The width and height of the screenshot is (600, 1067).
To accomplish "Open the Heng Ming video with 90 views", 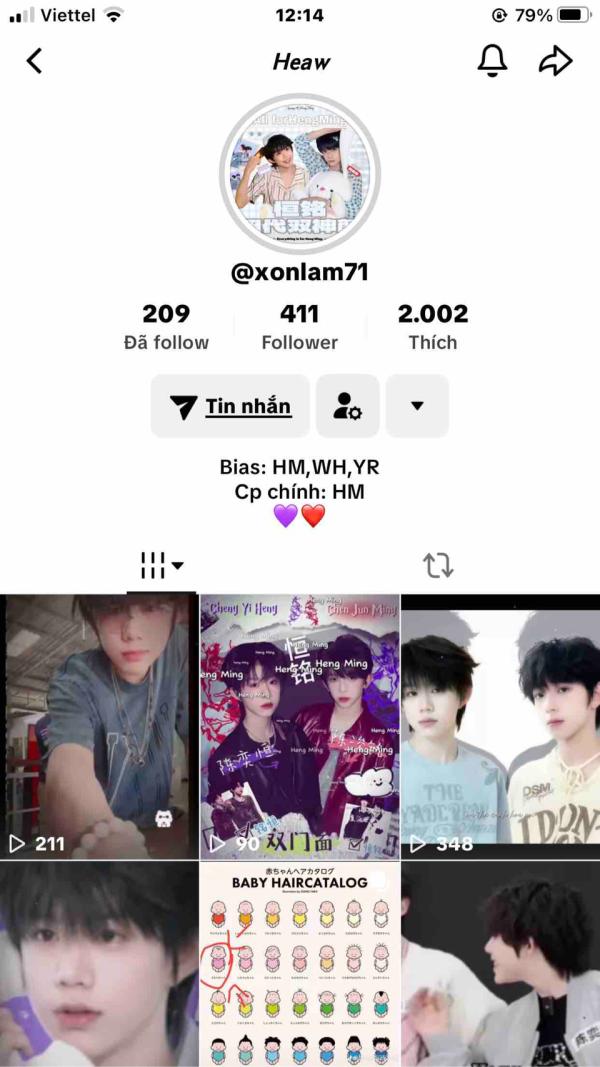I will pos(299,725).
